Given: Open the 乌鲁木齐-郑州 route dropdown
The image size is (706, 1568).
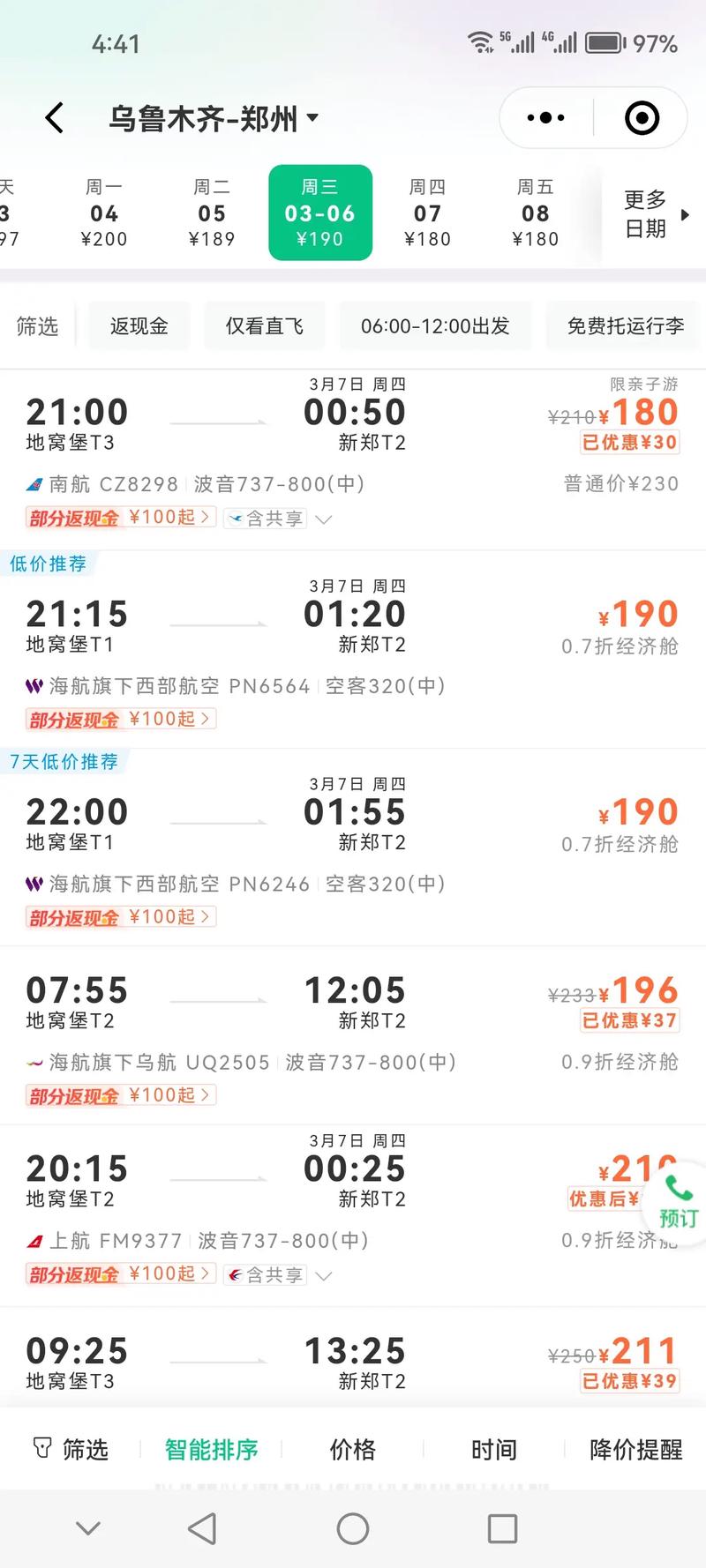Looking at the screenshot, I should [212, 116].
